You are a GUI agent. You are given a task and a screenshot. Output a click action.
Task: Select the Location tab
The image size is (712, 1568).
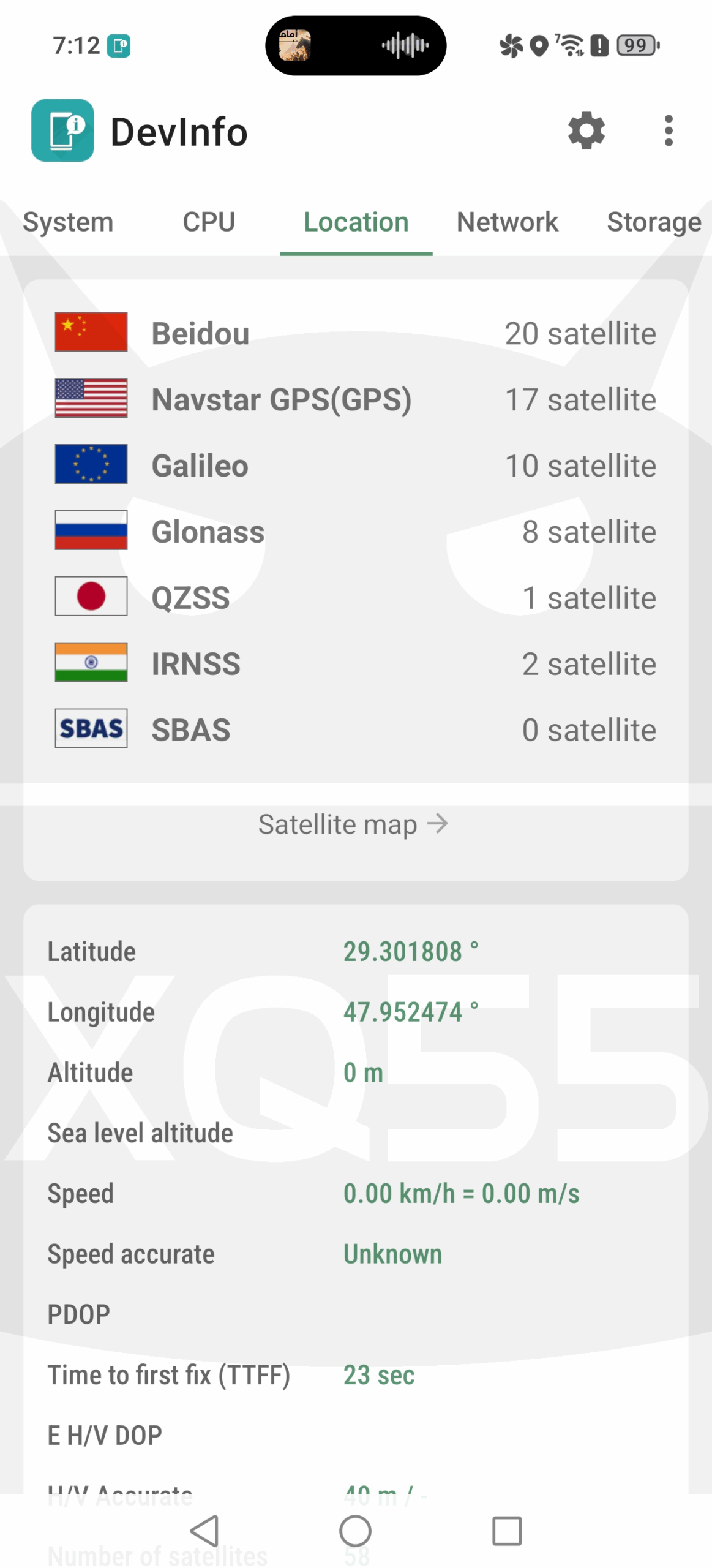(356, 222)
